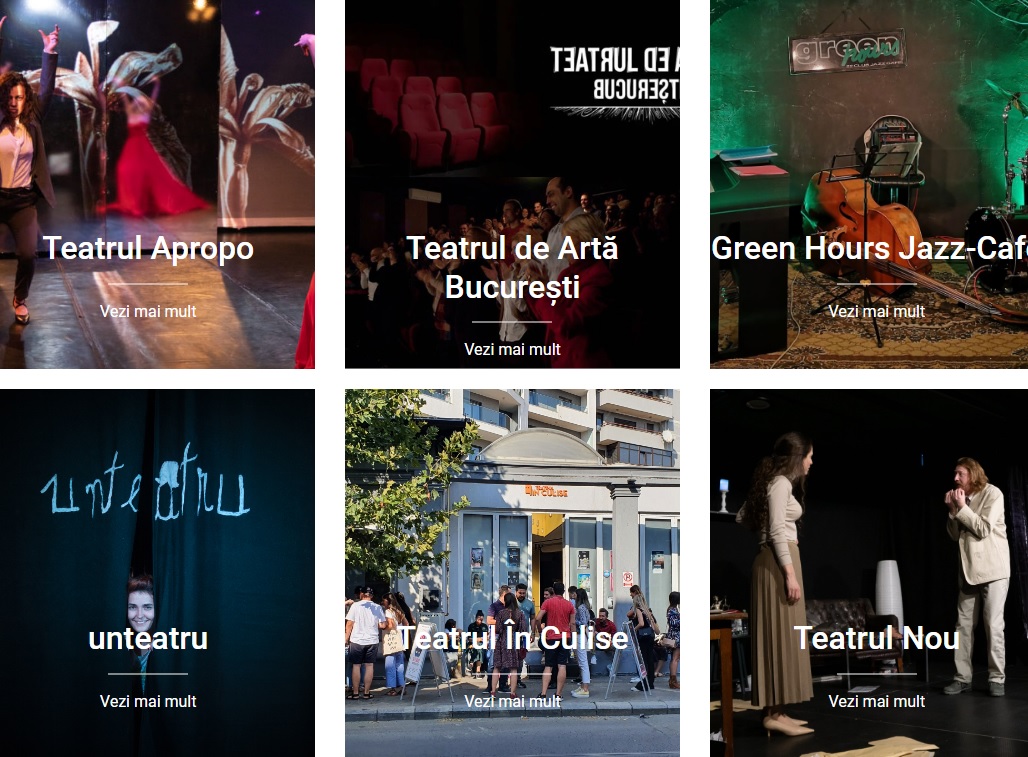This screenshot has width=1028, height=757.
Task: Select Vezi mai mult under Teatrul de Artă București
Action: pos(512,349)
